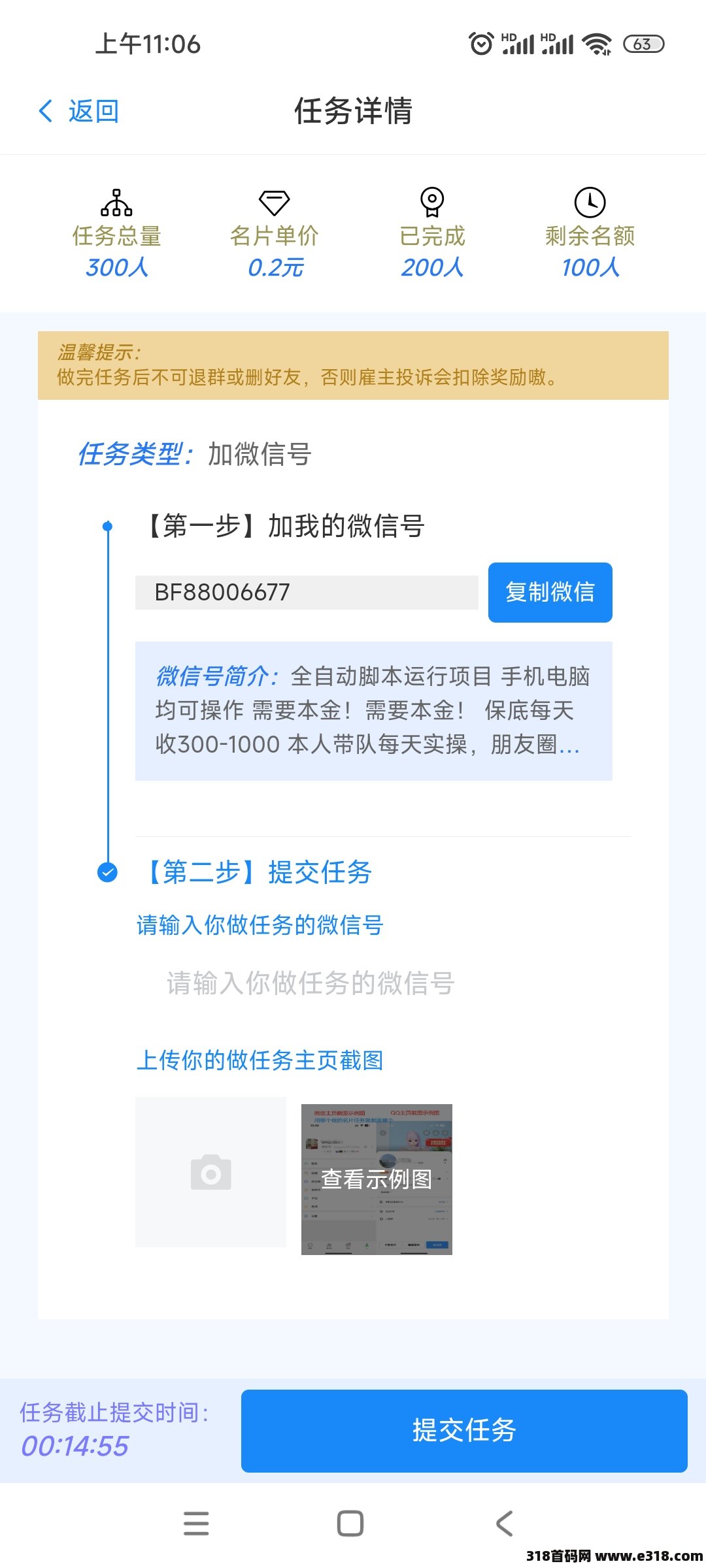
Task: Go back using the system back button
Action: click(x=504, y=1524)
